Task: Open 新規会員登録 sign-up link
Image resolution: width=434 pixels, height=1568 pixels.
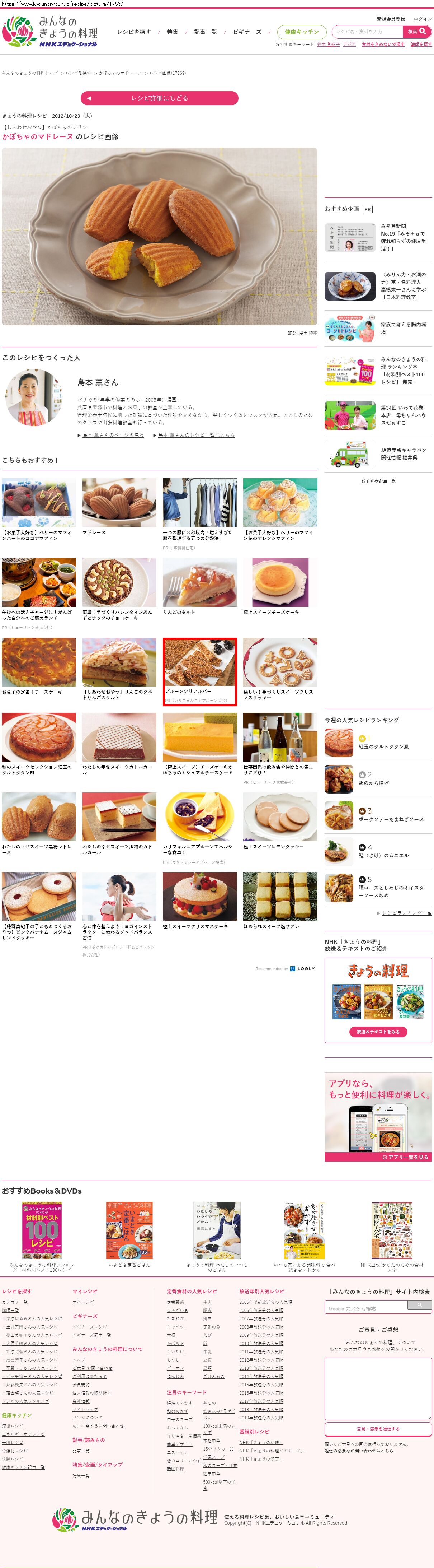Action: (x=390, y=19)
